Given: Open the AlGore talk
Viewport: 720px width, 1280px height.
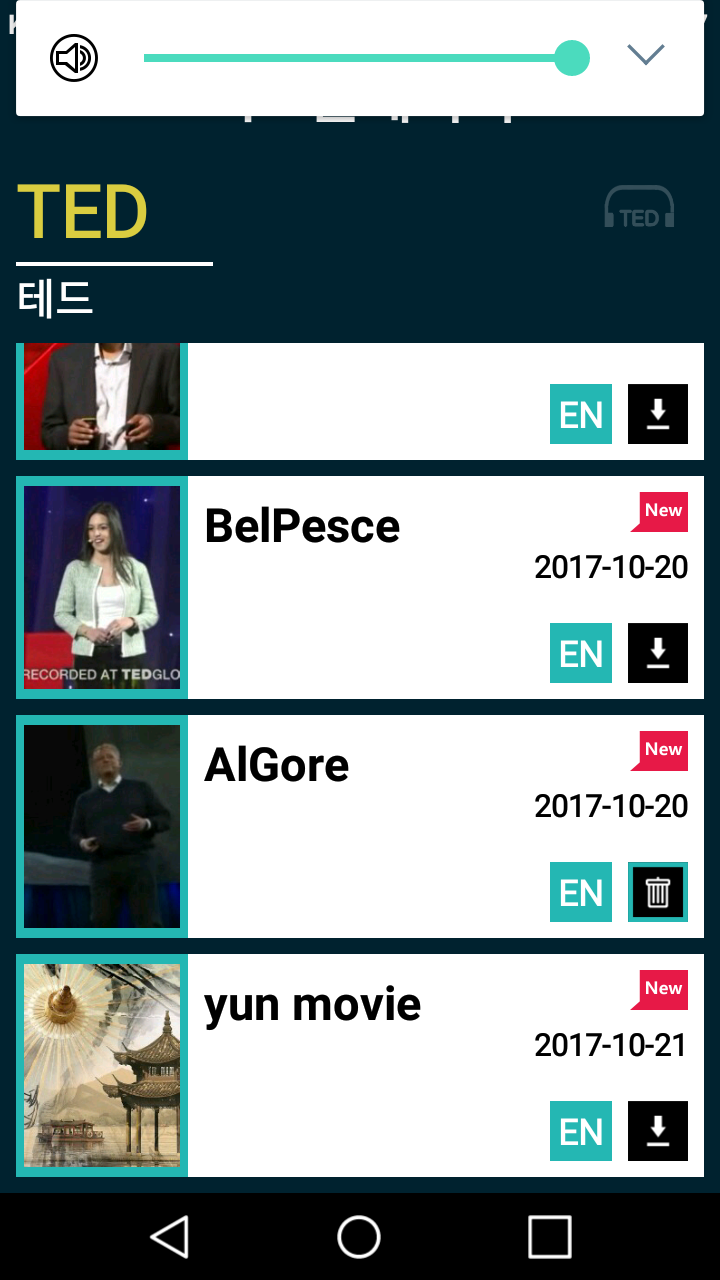Looking at the screenshot, I should pyautogui.click(x=277, y=766).
